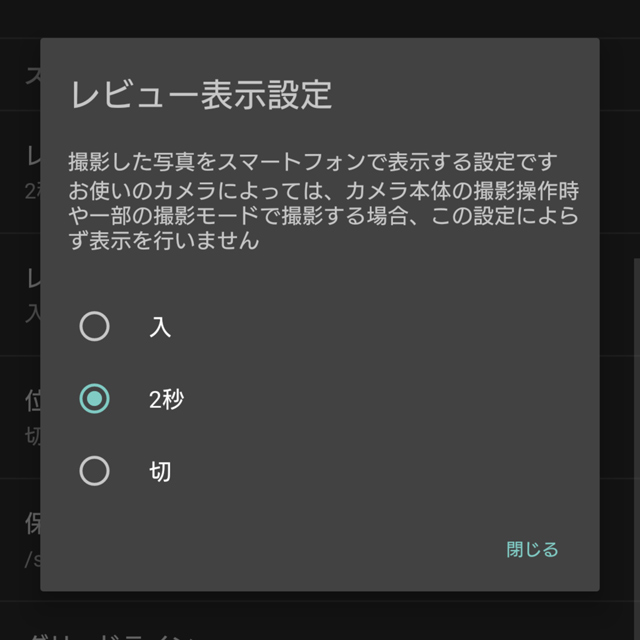Select the 2秒 review display option
Viewport: 640px width, 640px height.
coord(95,399)
